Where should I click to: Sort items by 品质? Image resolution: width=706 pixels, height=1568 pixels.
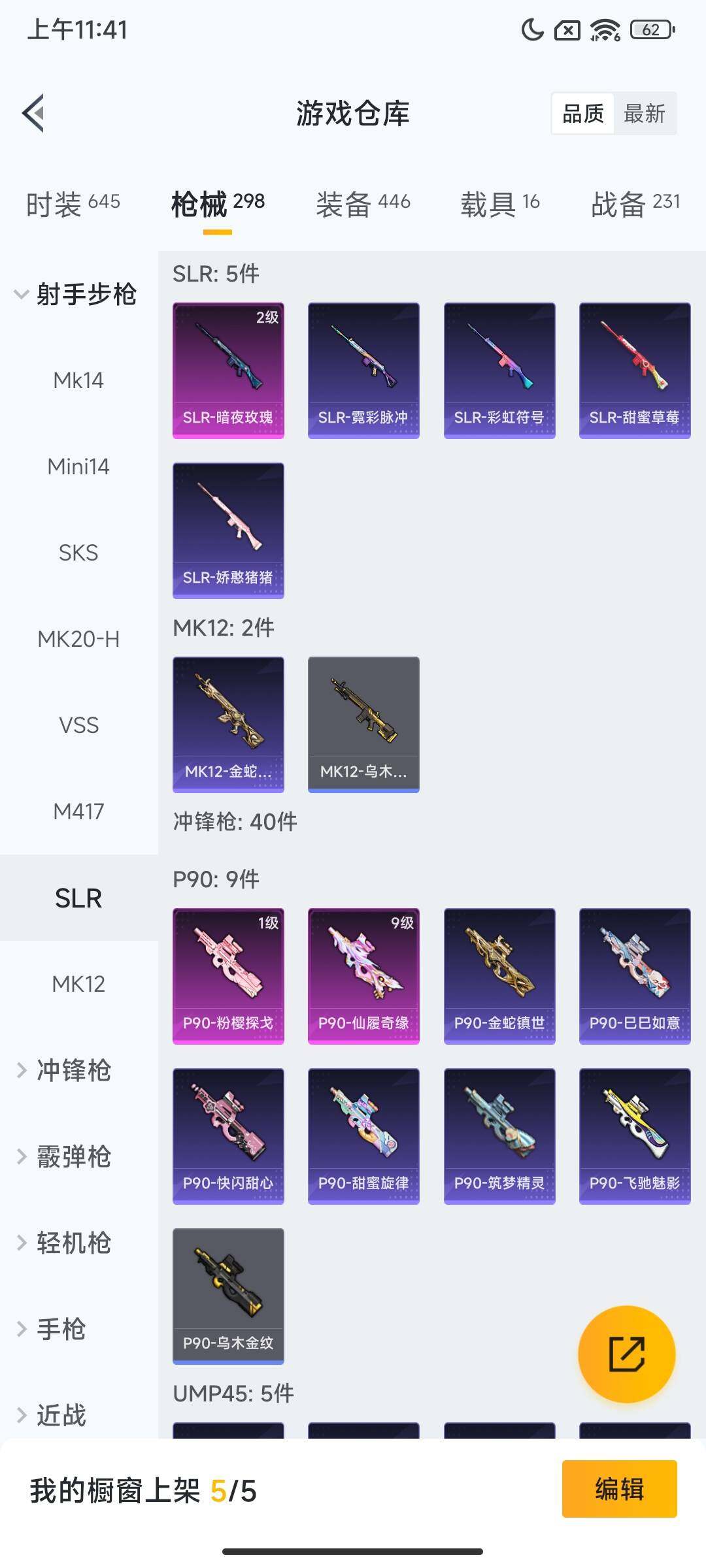583,114
